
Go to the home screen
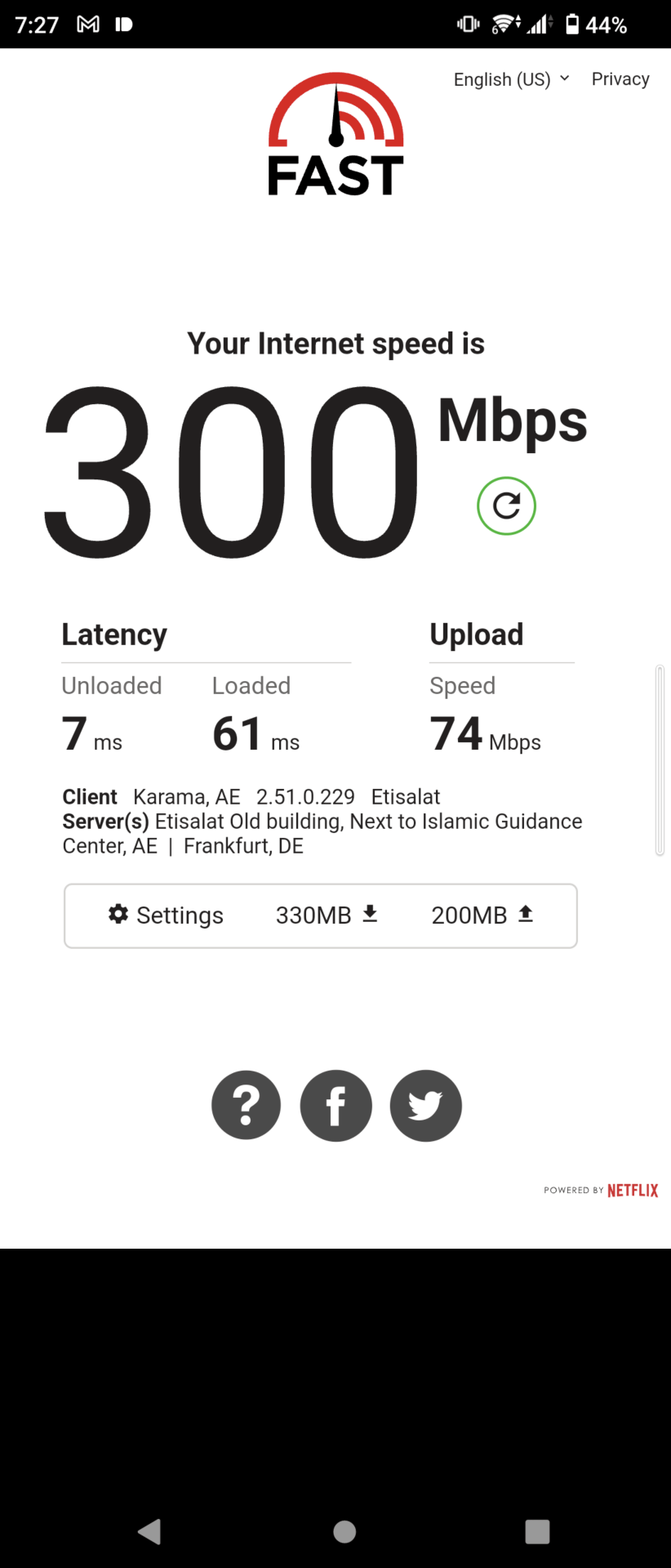tap(344, 1531)
